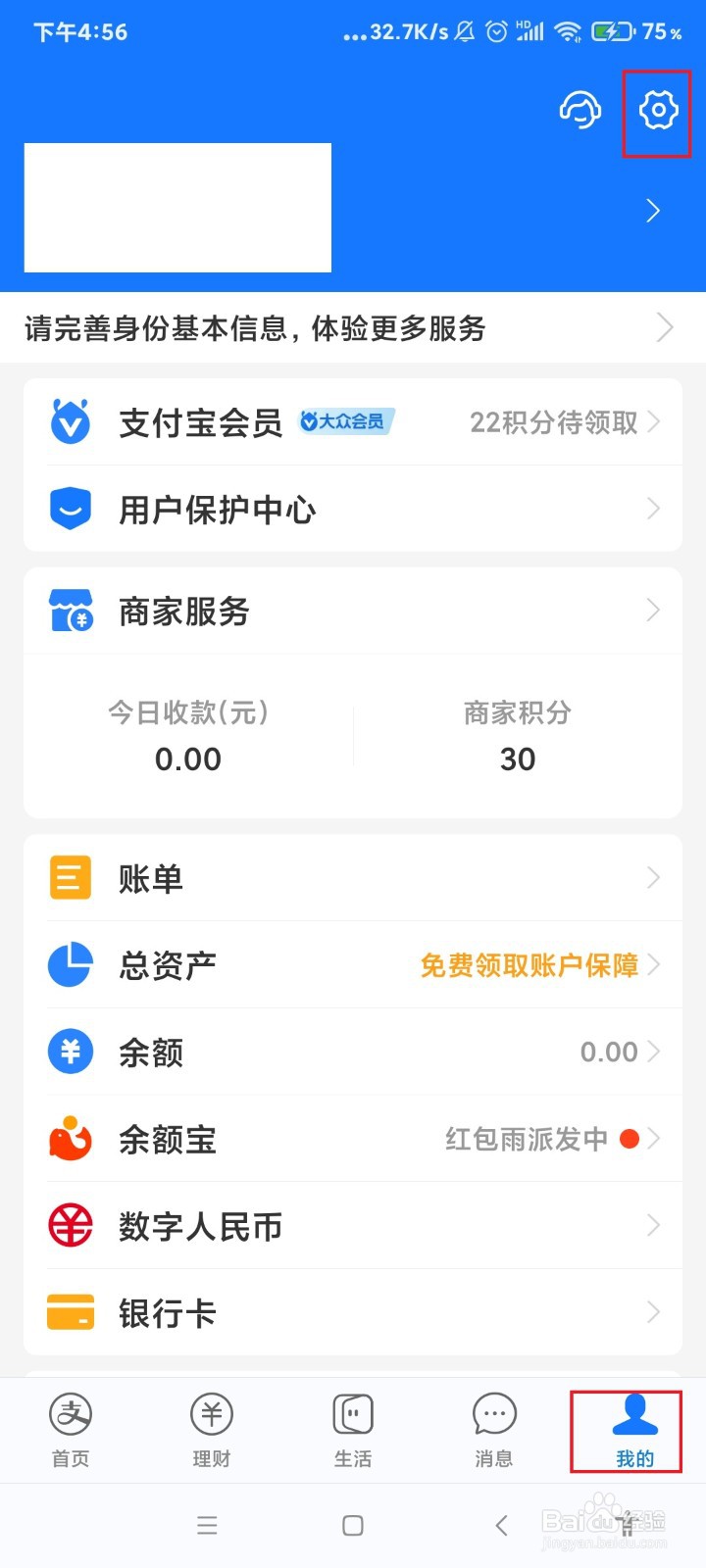Open 用户保护中心

(353, 509)
